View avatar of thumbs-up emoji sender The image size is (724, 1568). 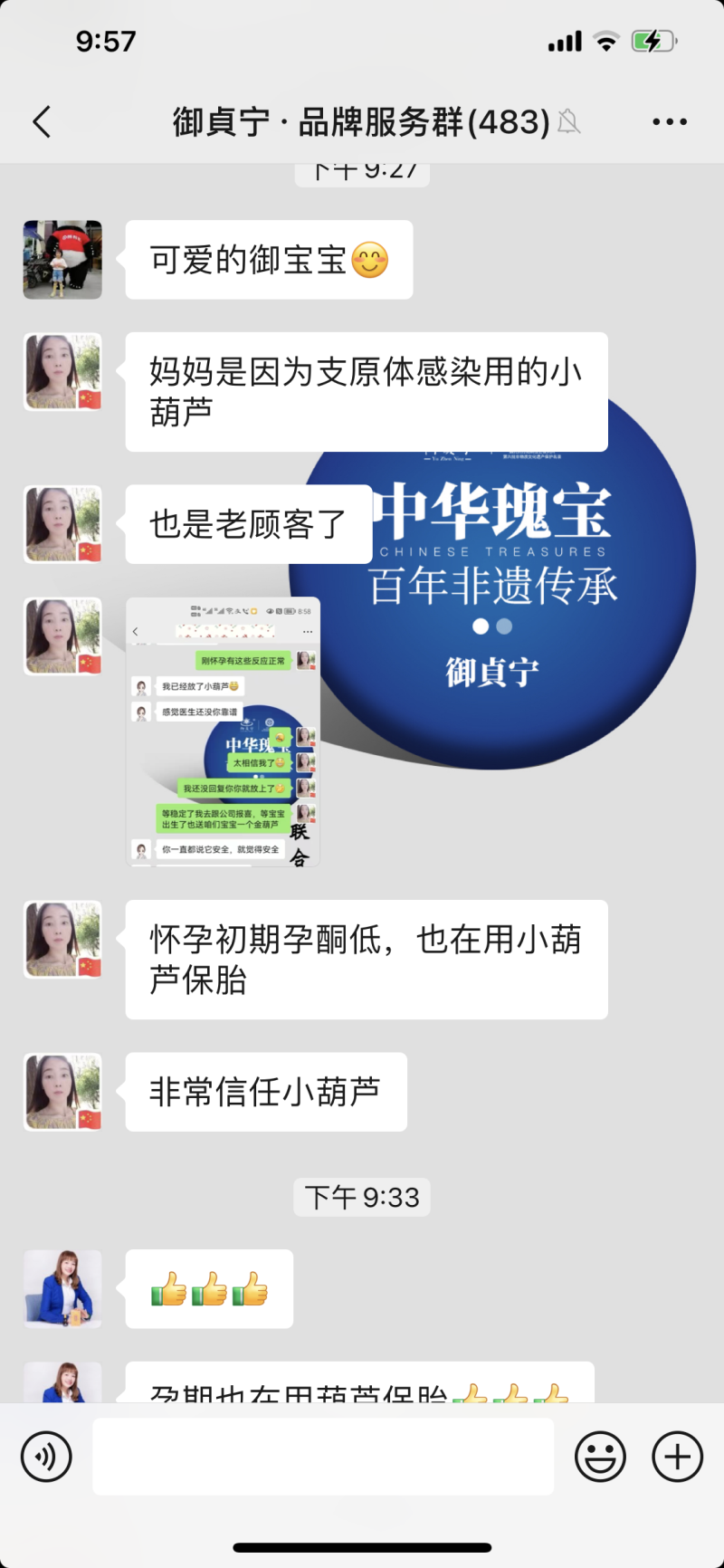point(62,1288)
